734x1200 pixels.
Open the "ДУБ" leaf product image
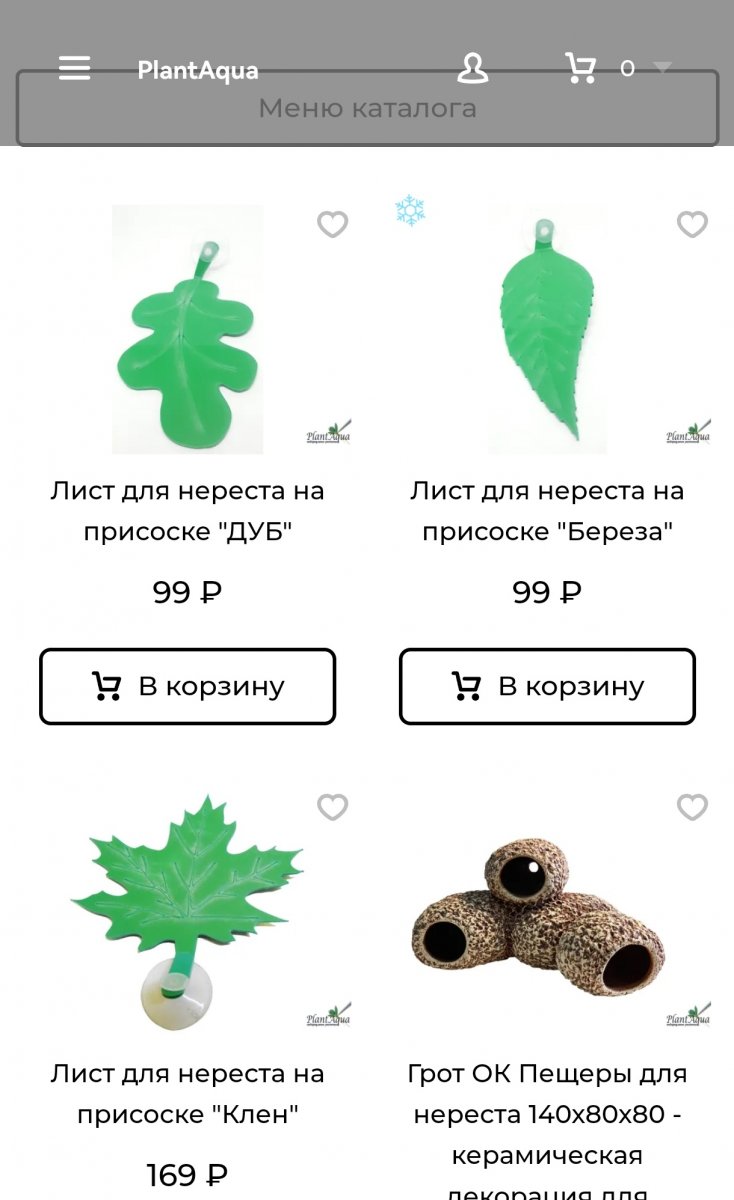coord(188,330)
